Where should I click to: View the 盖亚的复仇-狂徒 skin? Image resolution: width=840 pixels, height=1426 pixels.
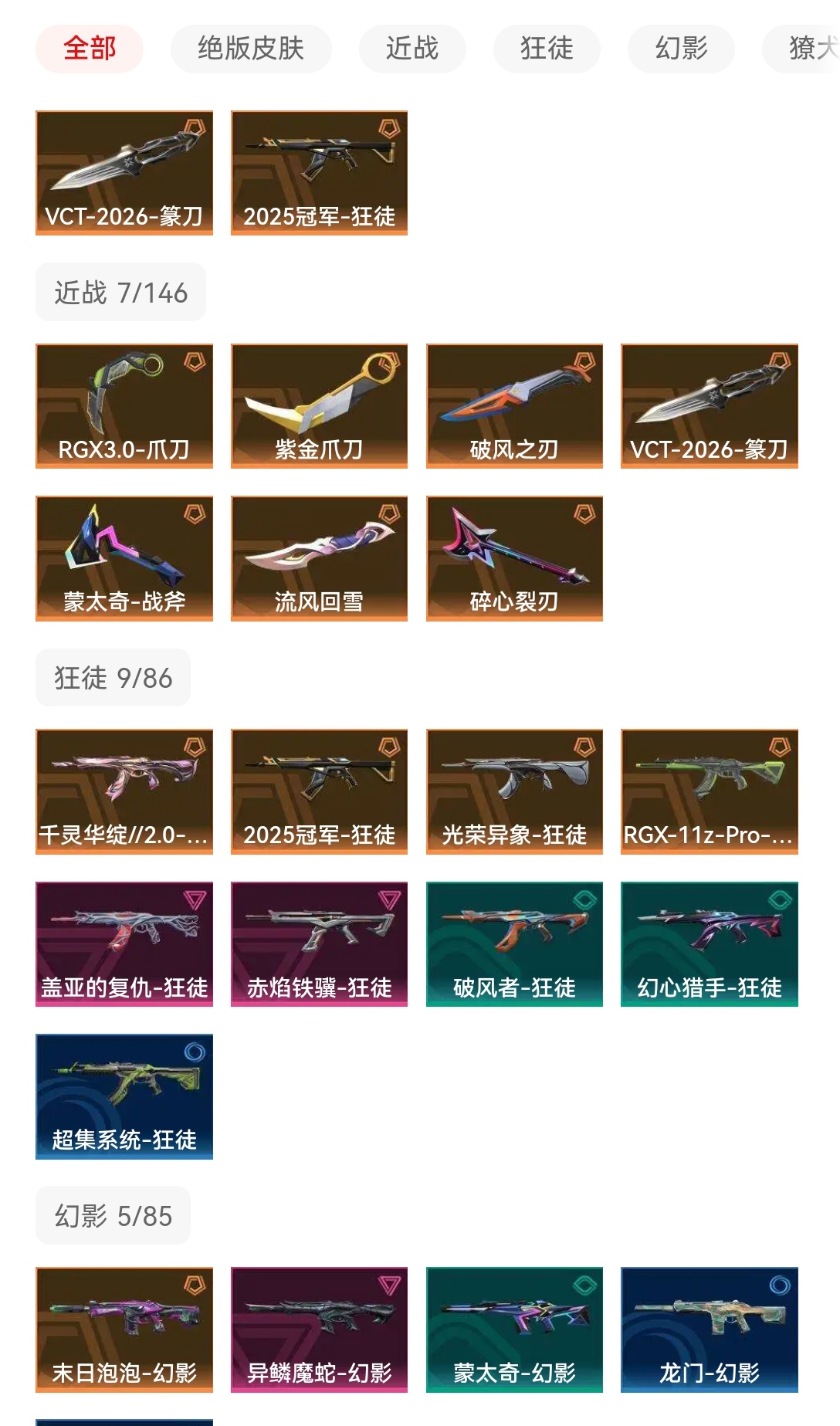coord(124,944)
